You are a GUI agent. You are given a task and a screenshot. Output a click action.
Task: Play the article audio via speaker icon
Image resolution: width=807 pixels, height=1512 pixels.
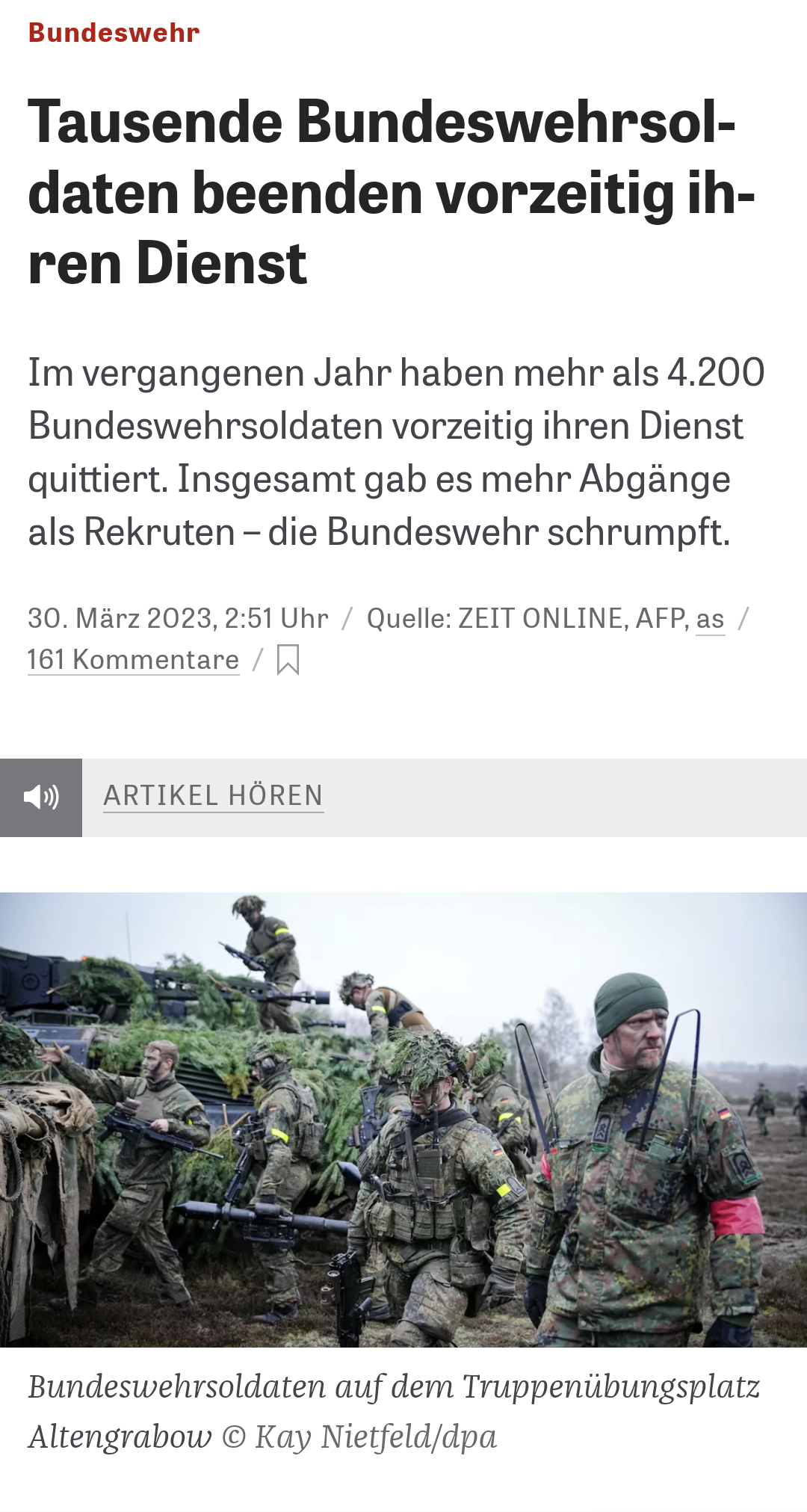[41, 797]
